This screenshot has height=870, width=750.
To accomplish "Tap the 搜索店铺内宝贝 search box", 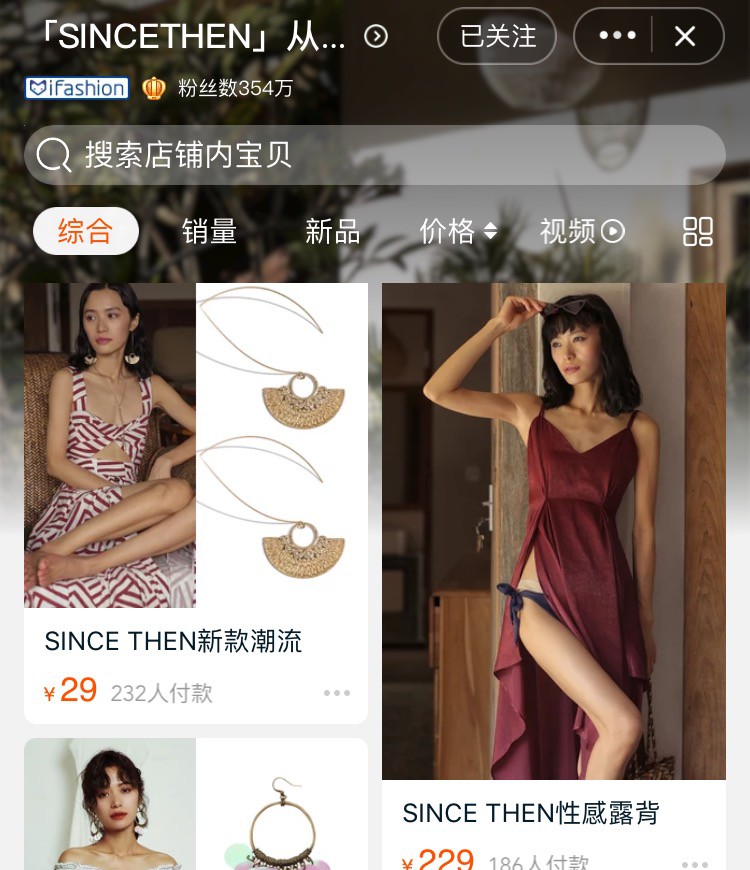I will [375, 155].
